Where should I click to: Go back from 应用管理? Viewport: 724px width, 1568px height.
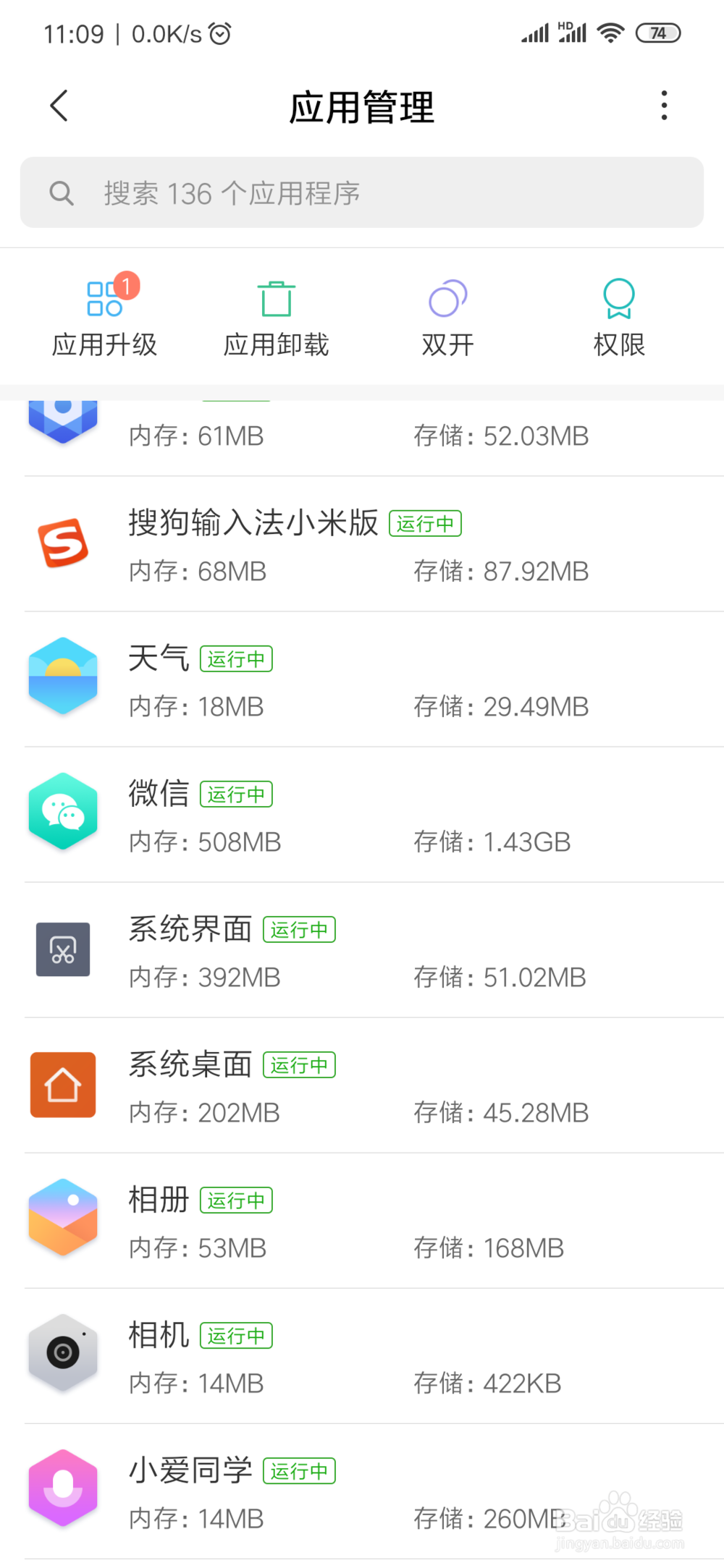point(59,106)
